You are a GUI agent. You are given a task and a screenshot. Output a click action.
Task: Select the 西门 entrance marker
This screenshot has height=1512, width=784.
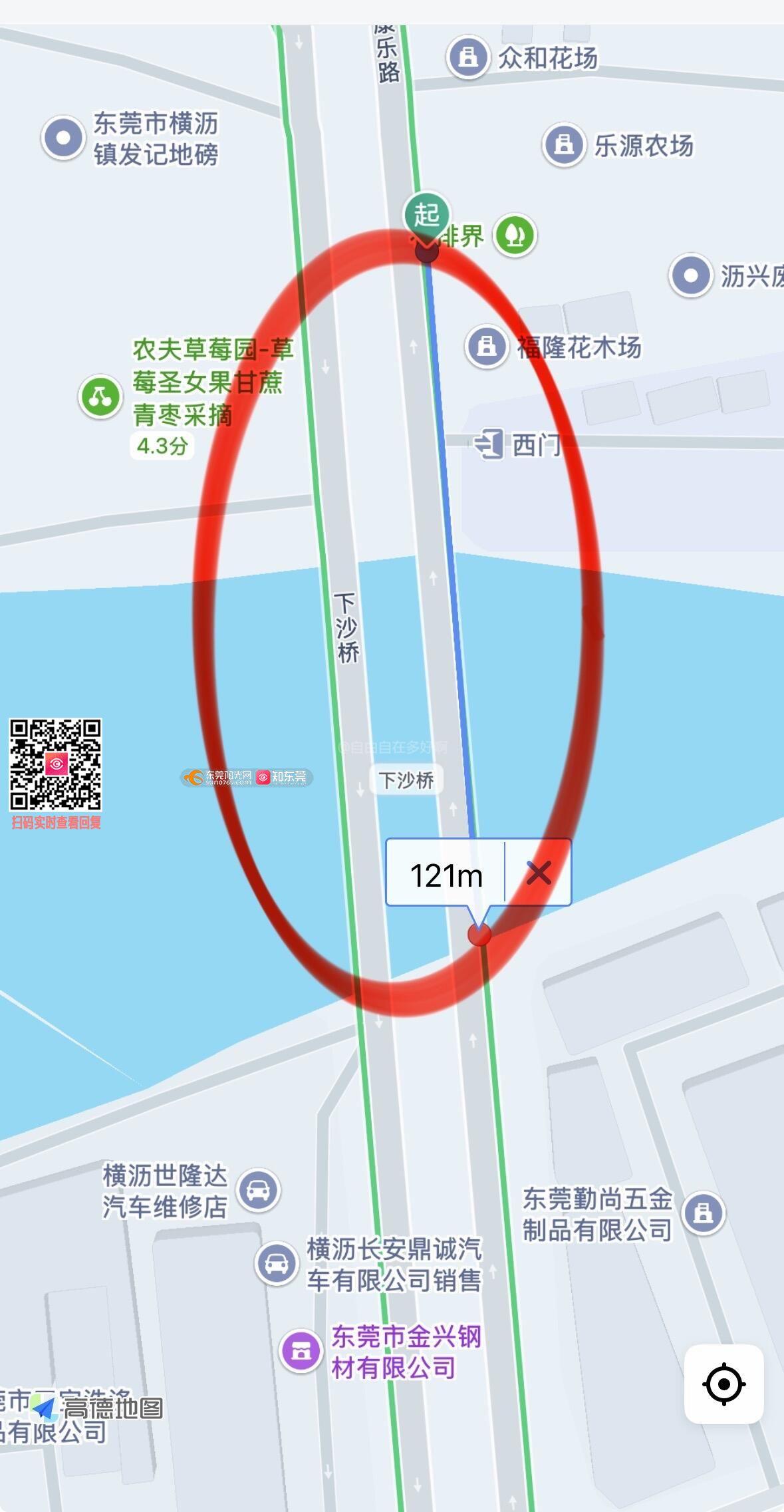[x=489, y=444]
